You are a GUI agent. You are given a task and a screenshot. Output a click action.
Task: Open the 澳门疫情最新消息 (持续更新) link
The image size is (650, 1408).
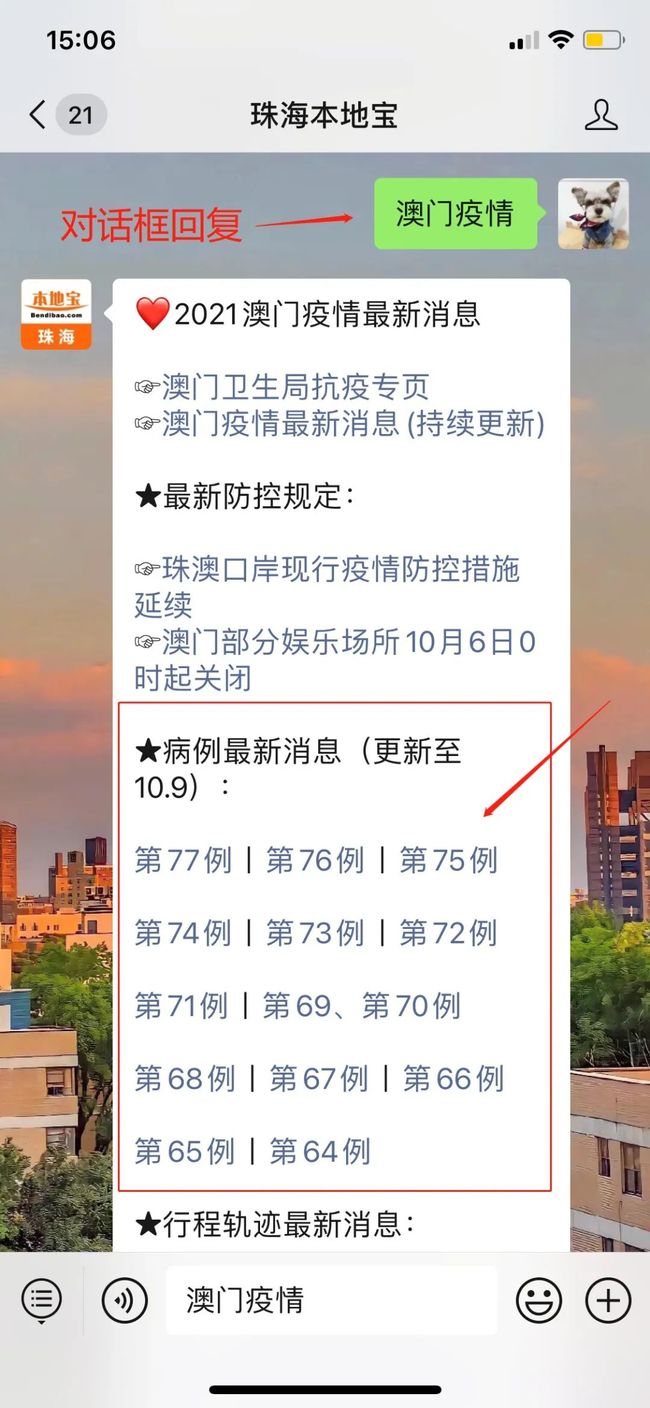352,424
